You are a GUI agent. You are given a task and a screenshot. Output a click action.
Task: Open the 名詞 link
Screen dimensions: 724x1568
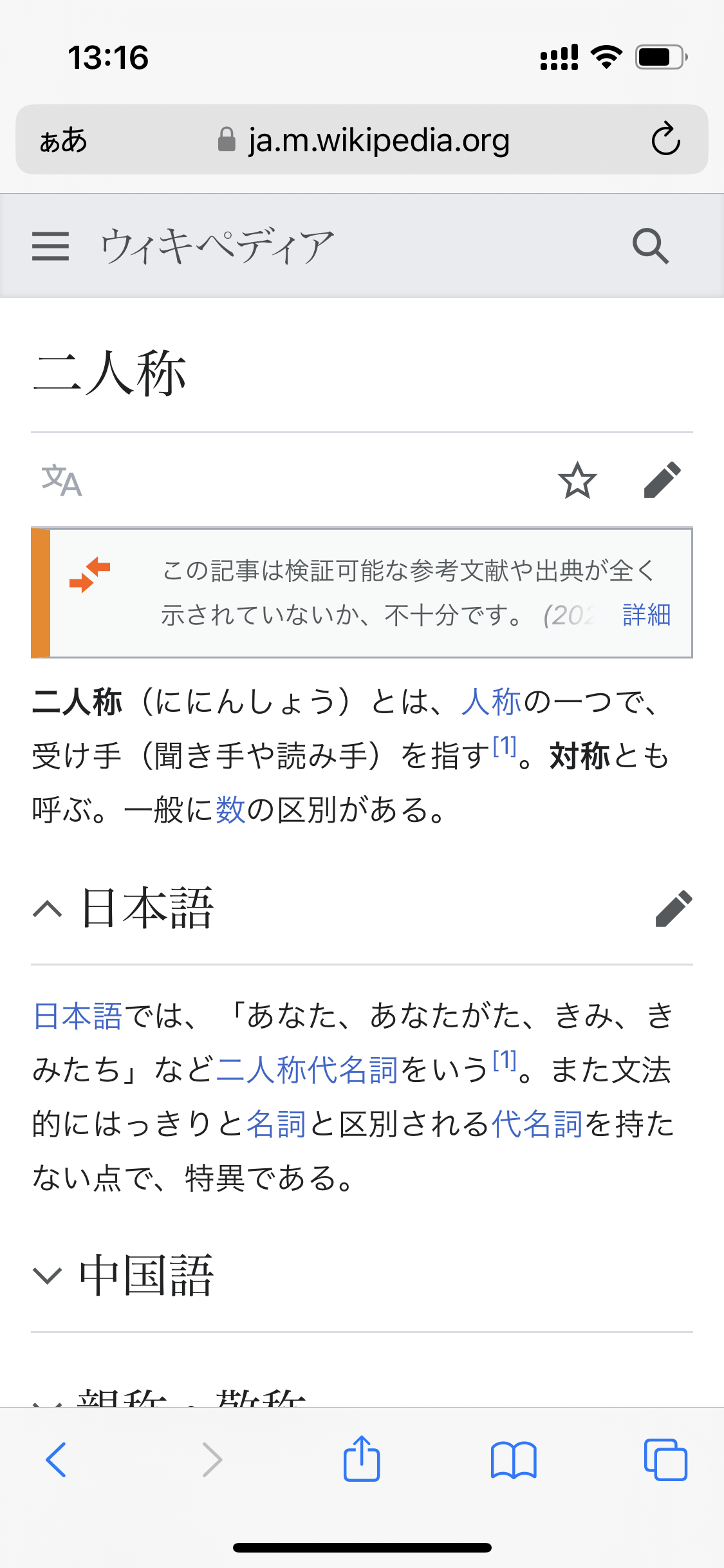275,1125
